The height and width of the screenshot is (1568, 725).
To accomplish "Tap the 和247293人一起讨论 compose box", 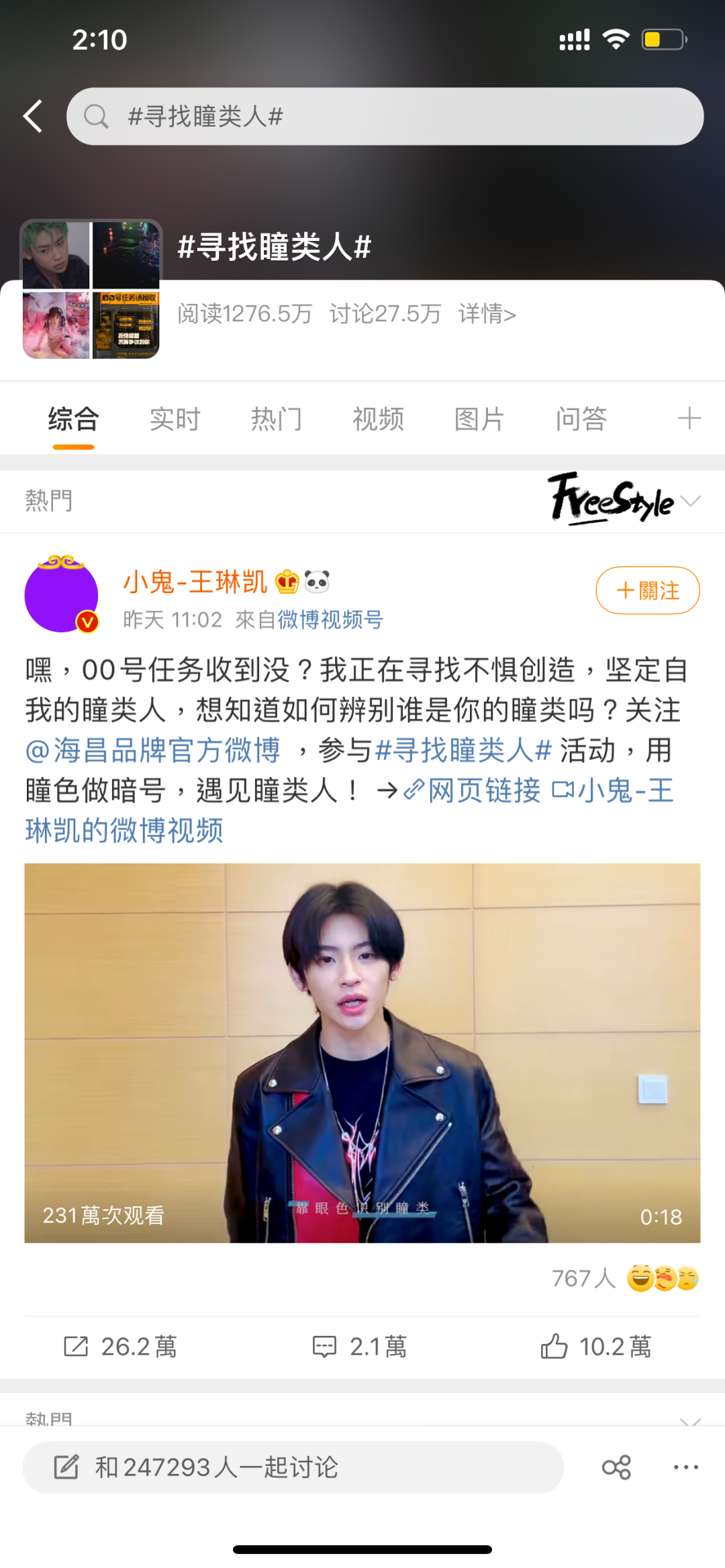I will (293, 1467).
